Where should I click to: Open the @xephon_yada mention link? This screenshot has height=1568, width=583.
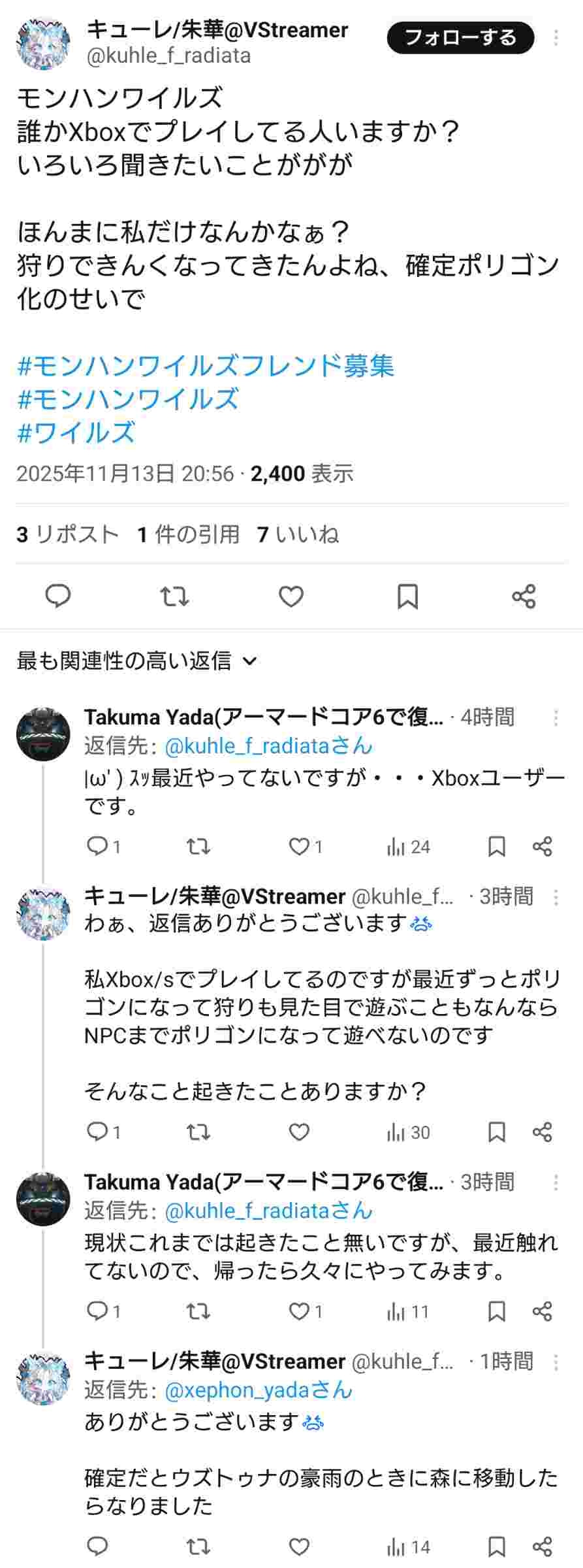(x=258, y=1390)
